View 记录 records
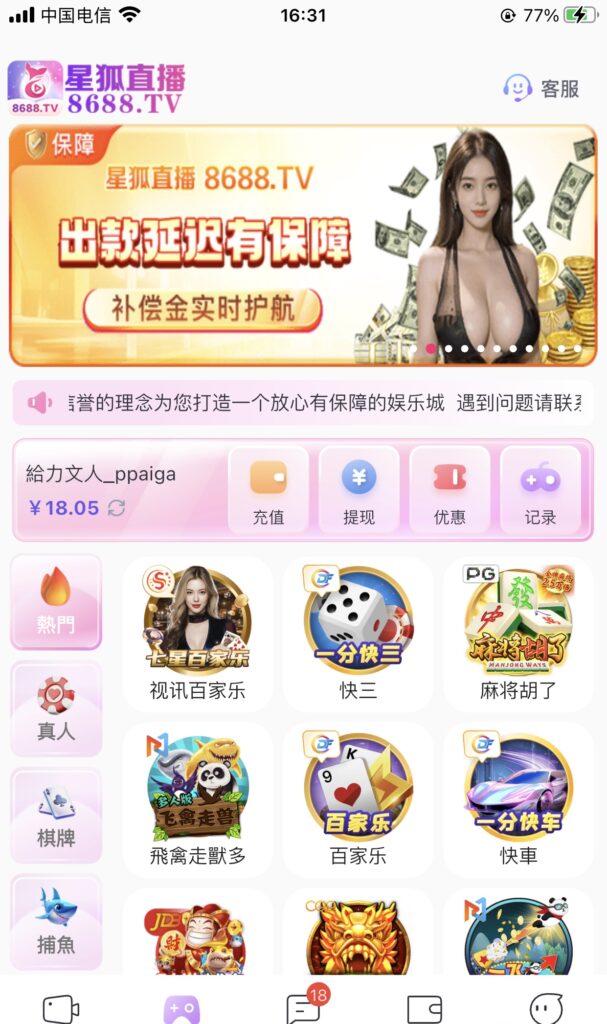The width and height of the screenshot is (607, 1024). (540, 490)
